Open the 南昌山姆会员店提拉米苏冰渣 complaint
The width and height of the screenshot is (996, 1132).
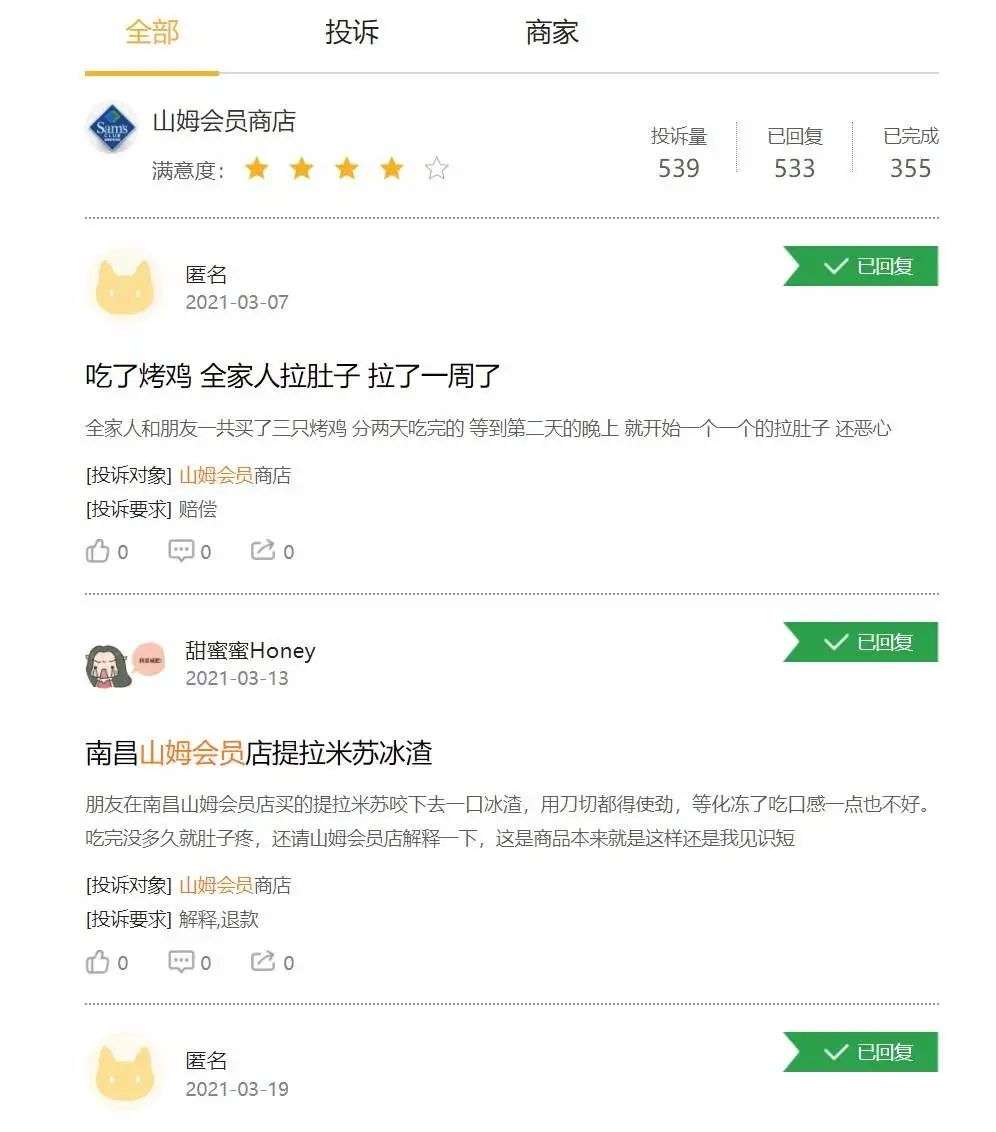(x=258, y=753)
